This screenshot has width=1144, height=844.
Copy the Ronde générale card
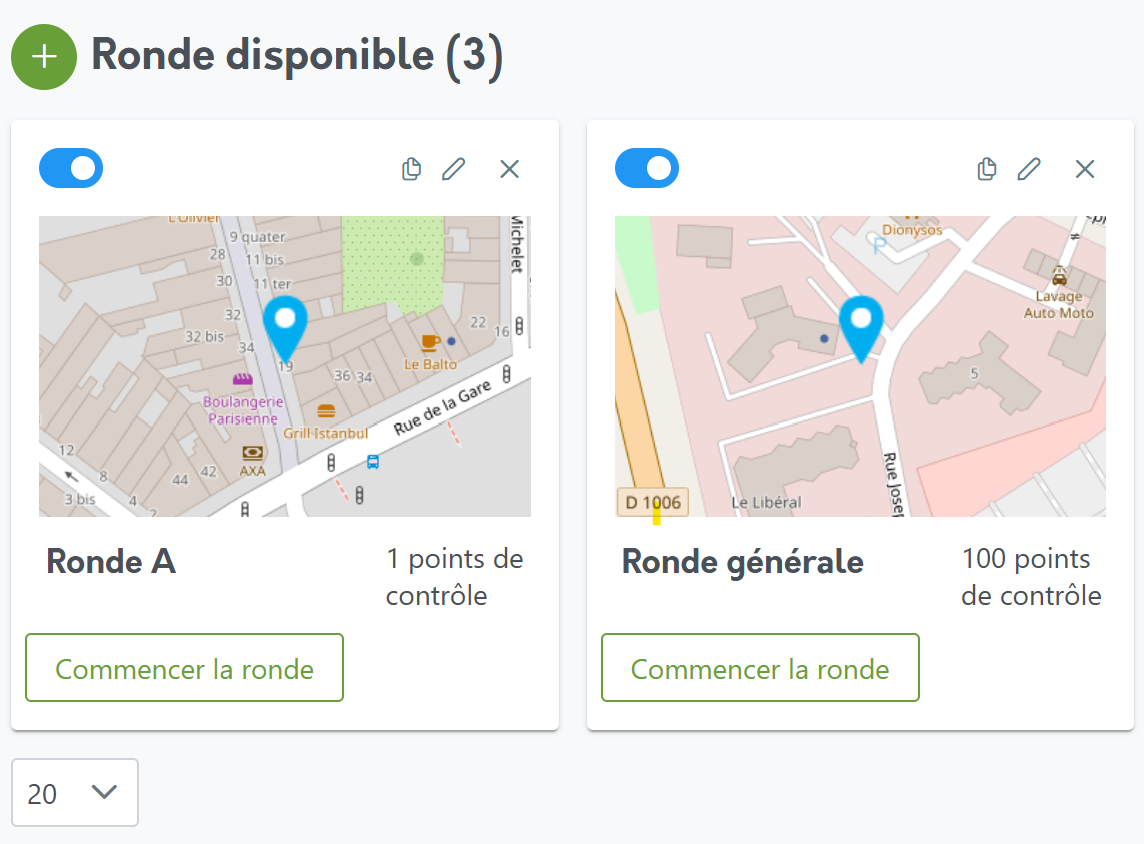point(987,169)
